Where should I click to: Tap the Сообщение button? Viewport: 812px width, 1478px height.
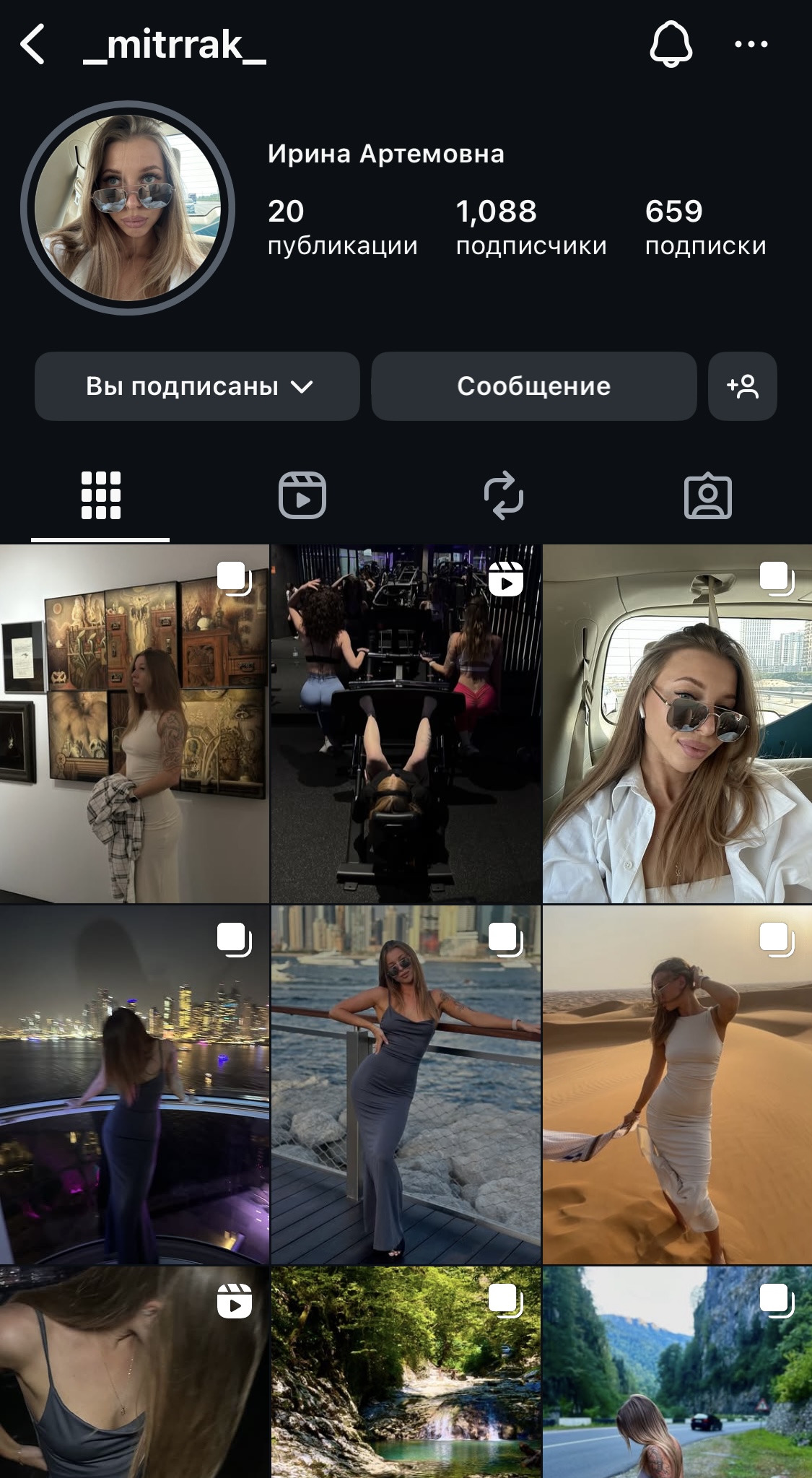click(533, 386)
